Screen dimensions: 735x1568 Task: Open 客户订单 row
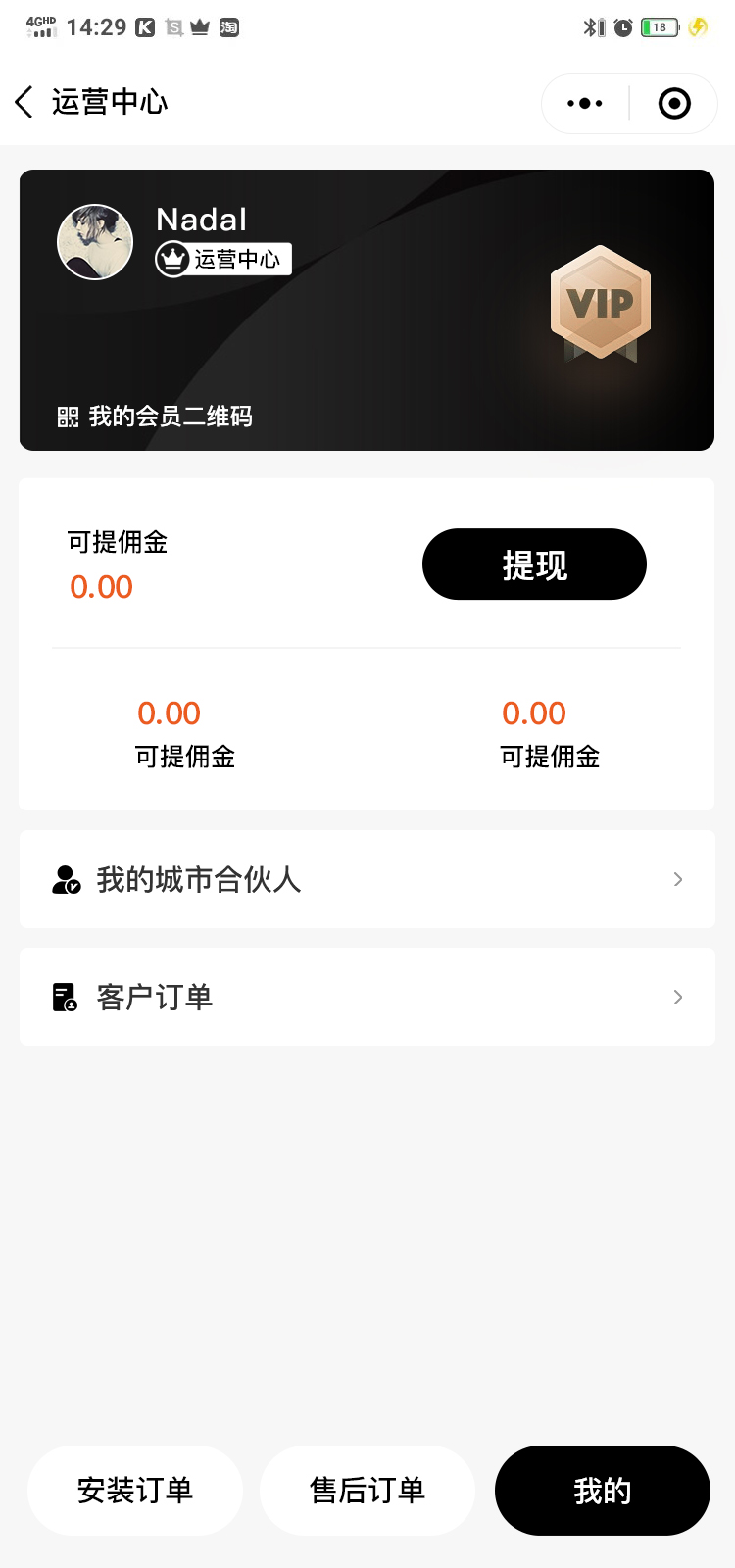coord(367,997)
